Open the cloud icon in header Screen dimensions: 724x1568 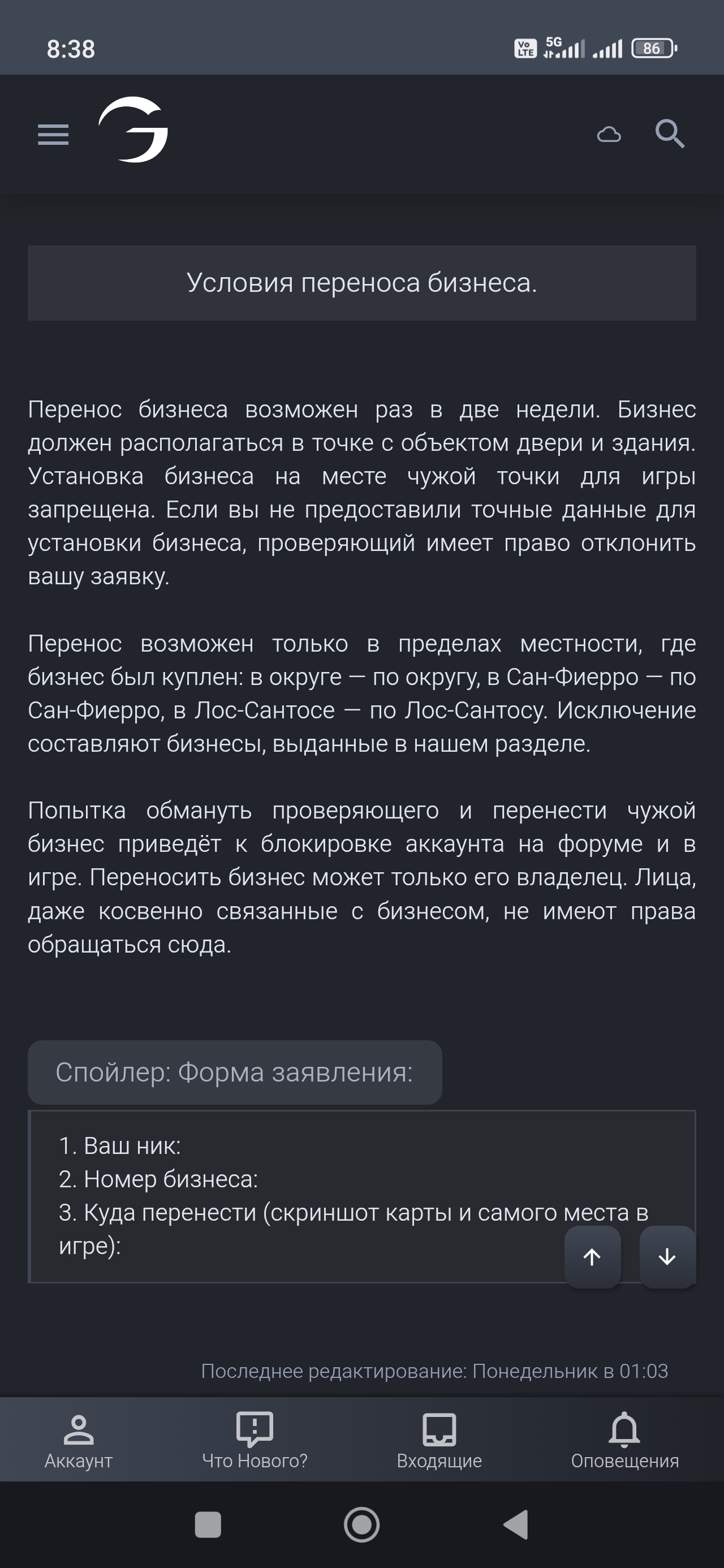click(609, 135)
